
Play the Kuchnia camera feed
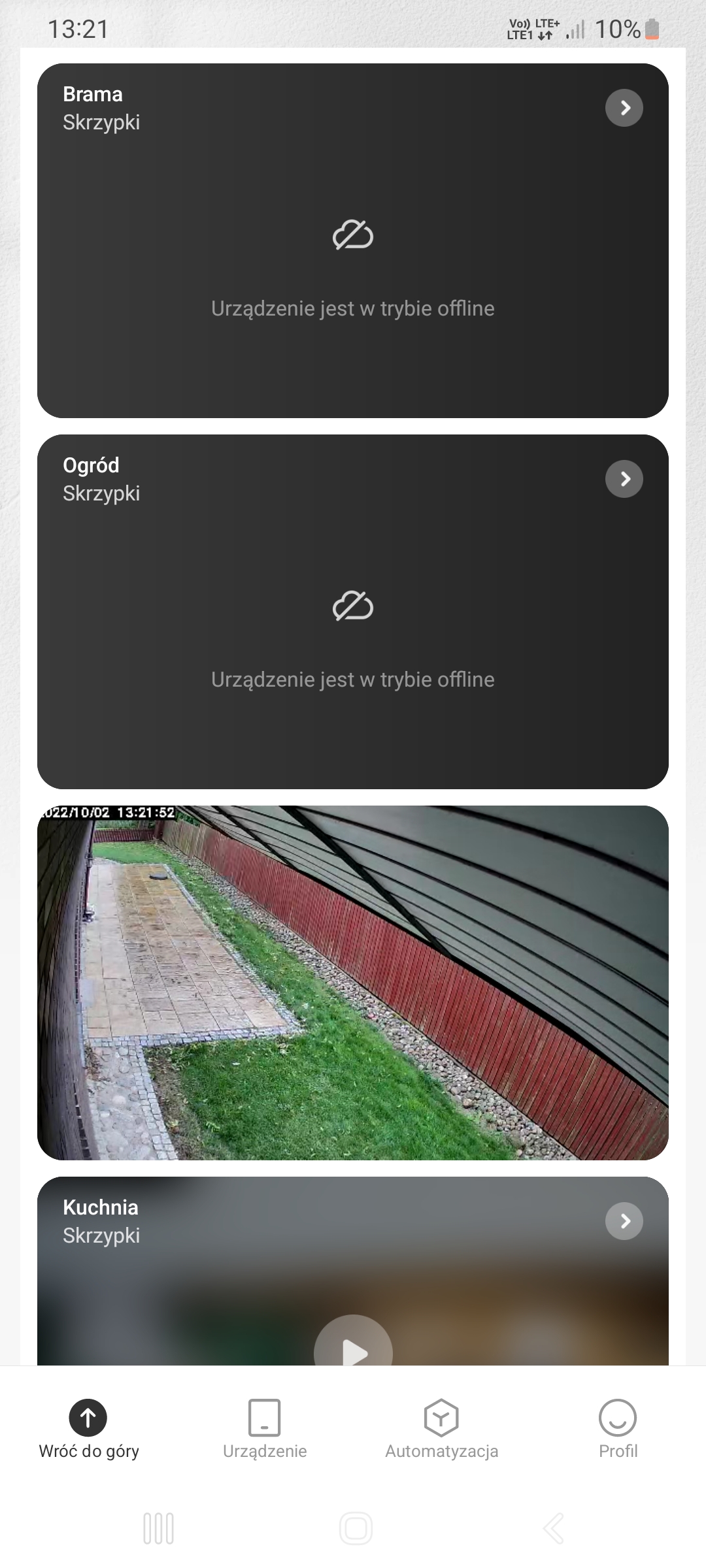pyautogui.click(x=353, y=1346)
